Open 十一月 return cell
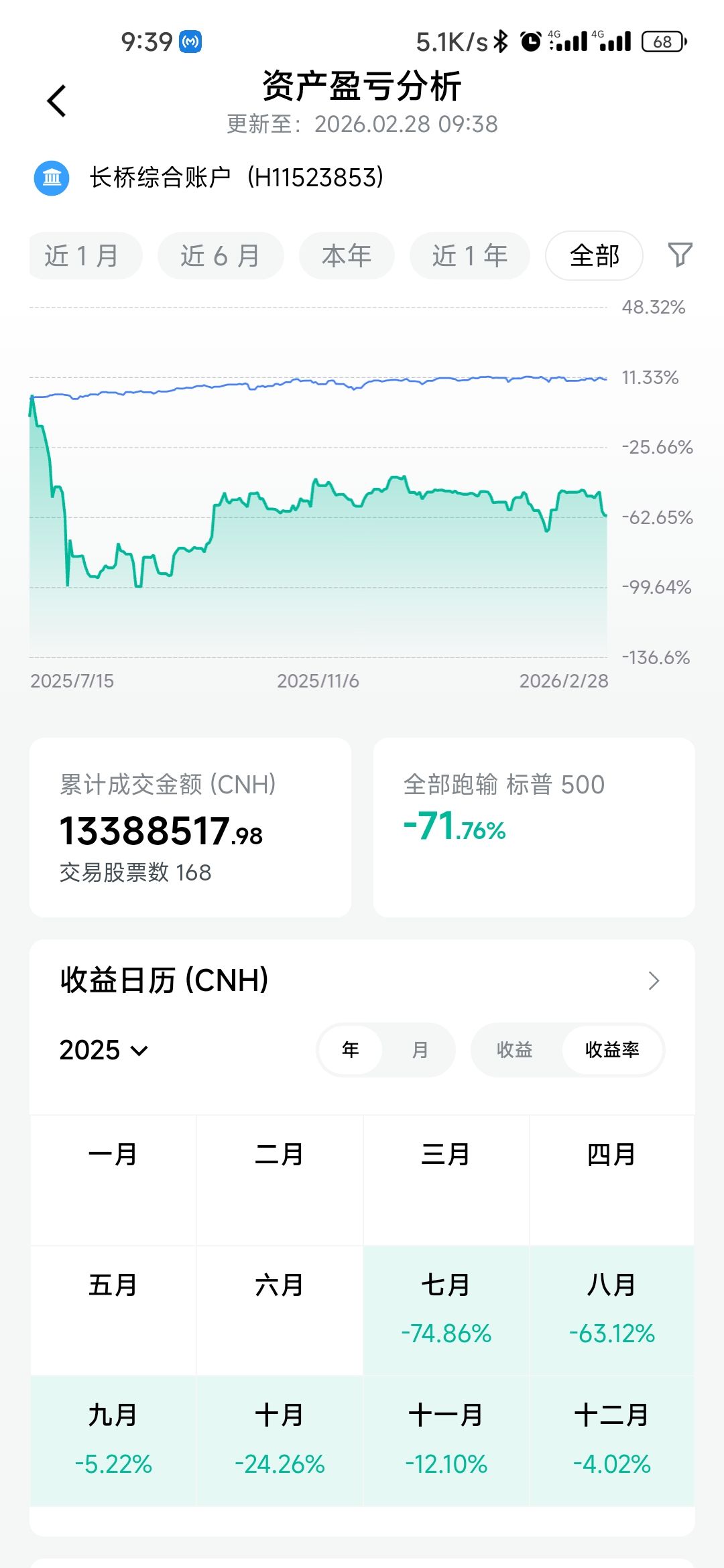The width and height of the screenshot is (724, 1568). point(446,1440)
